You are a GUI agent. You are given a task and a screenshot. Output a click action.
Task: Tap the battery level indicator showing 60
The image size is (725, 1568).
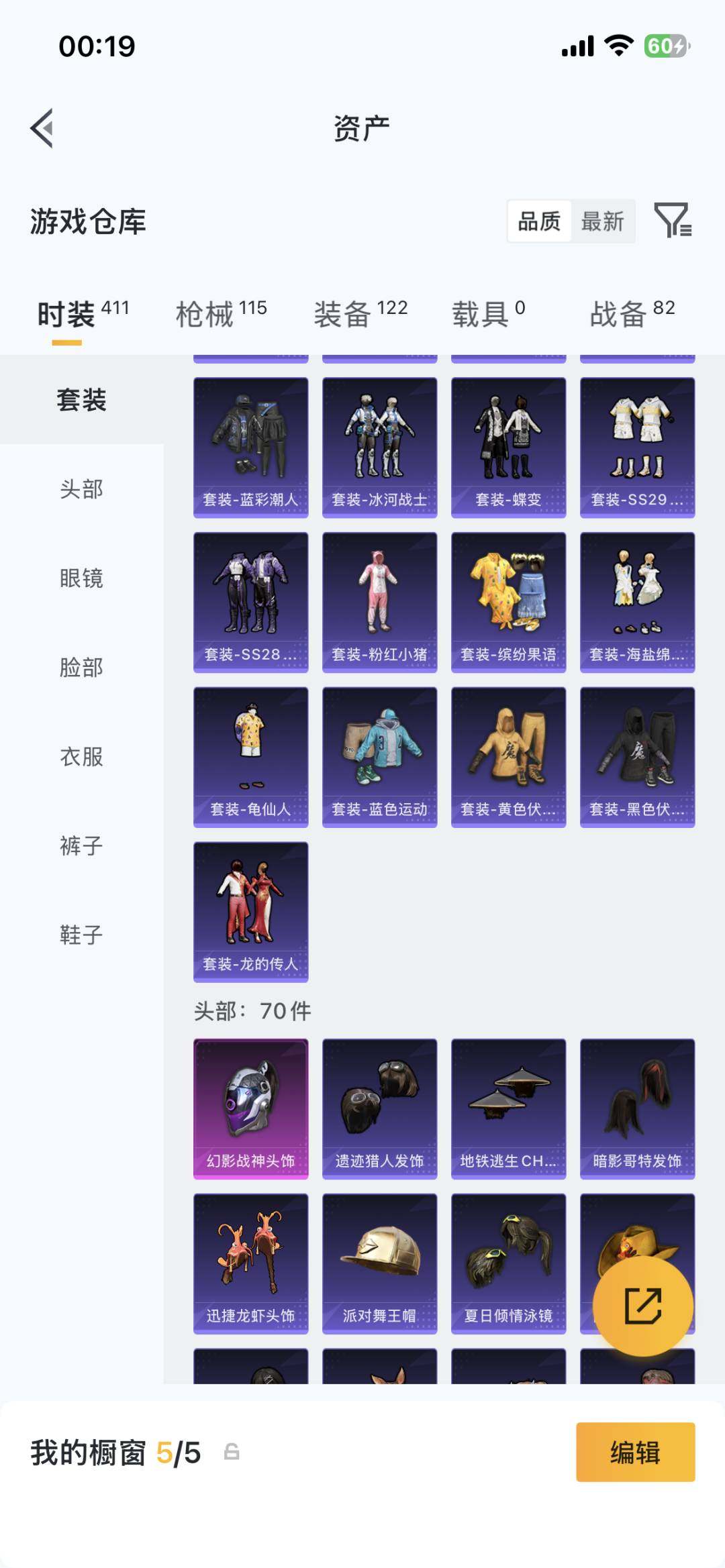(663, 45)
